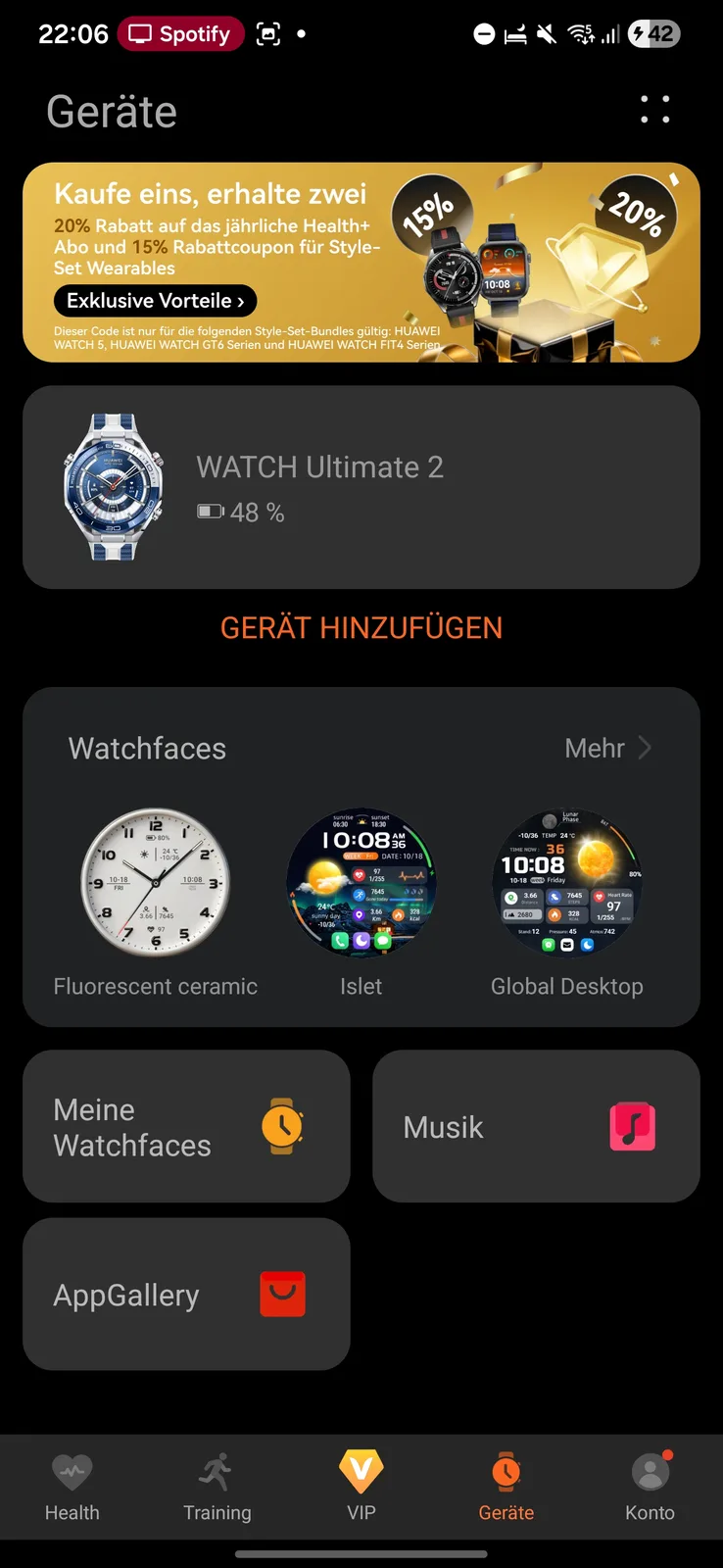Image resolution: width=723 pixels, height=1568 pixels.
Task: Switch to the VIP tab
Action: (361, 1487)
